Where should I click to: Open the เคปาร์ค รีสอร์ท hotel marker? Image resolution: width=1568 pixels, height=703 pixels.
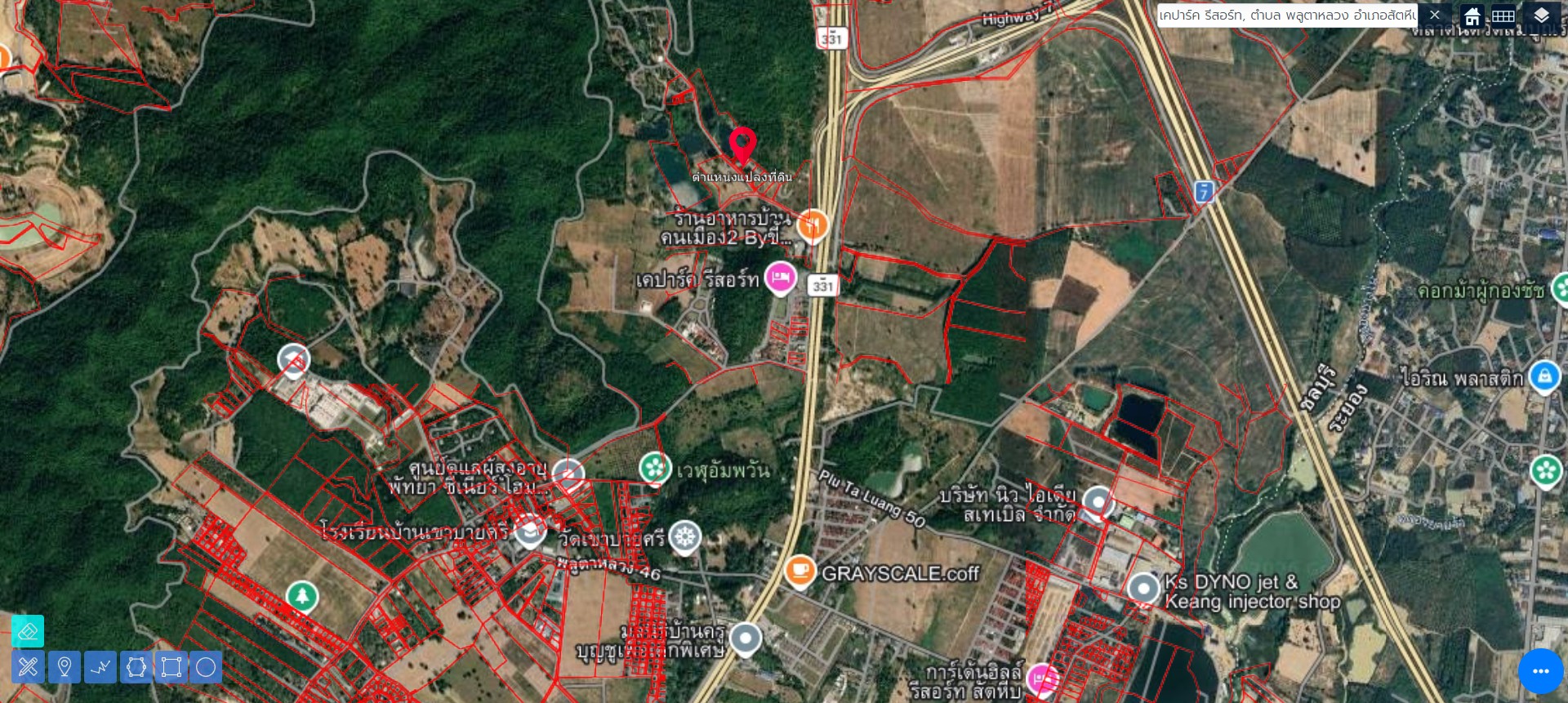coord(781,278)
